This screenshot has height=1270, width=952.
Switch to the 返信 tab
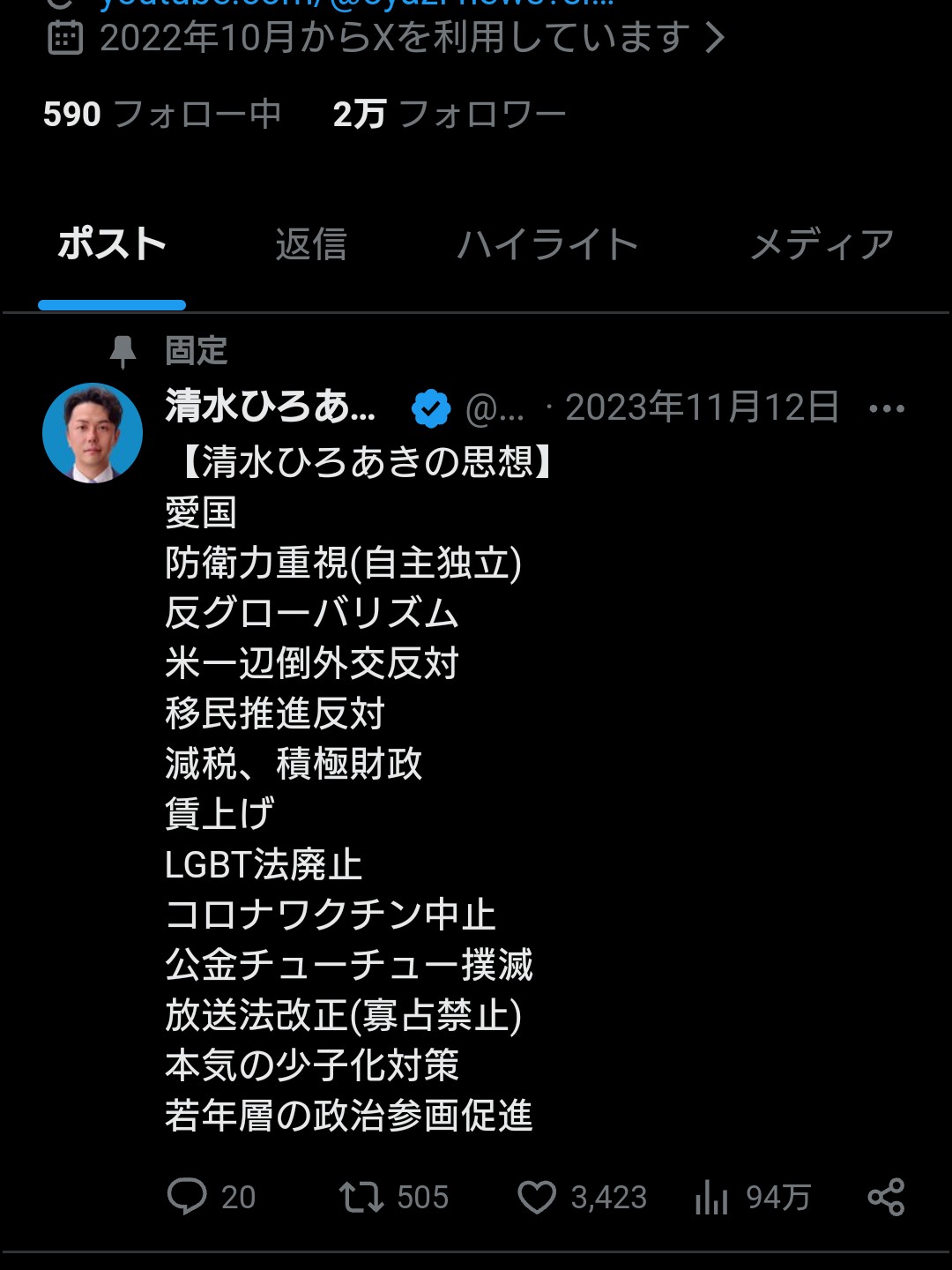tap(310, 244)
